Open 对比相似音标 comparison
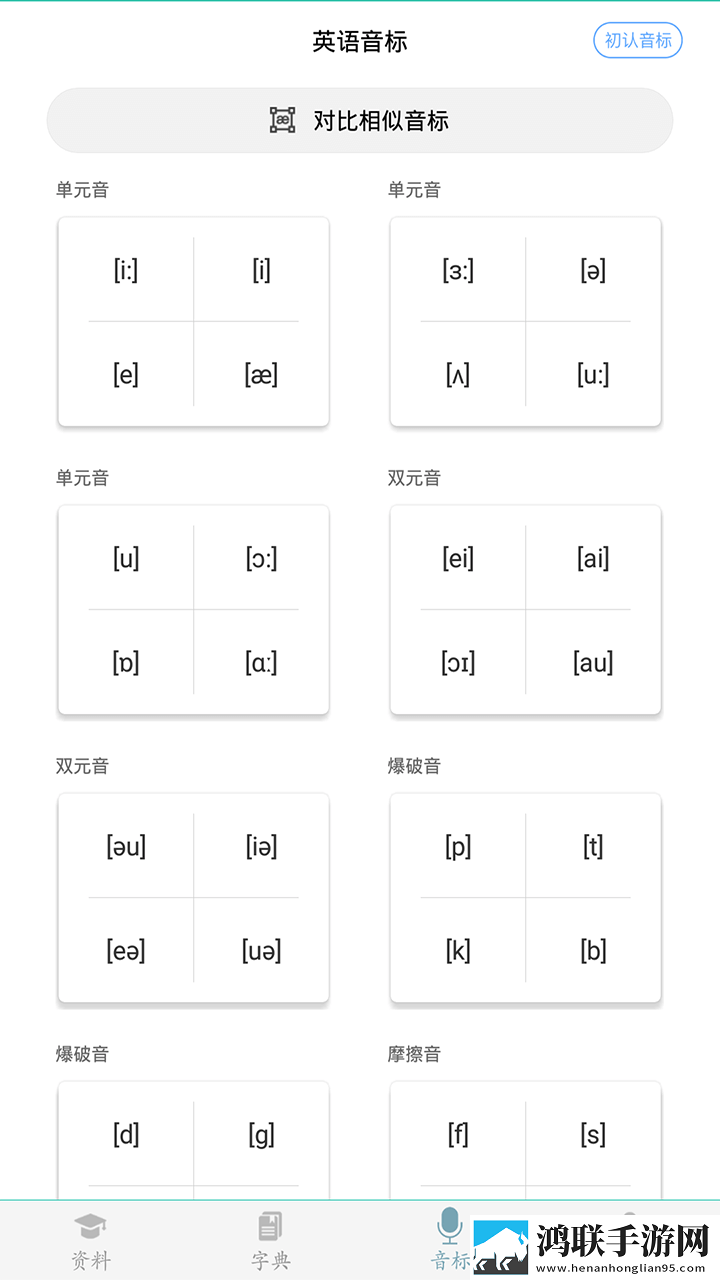Screen dimensions: 720x1280 [360, 121]
